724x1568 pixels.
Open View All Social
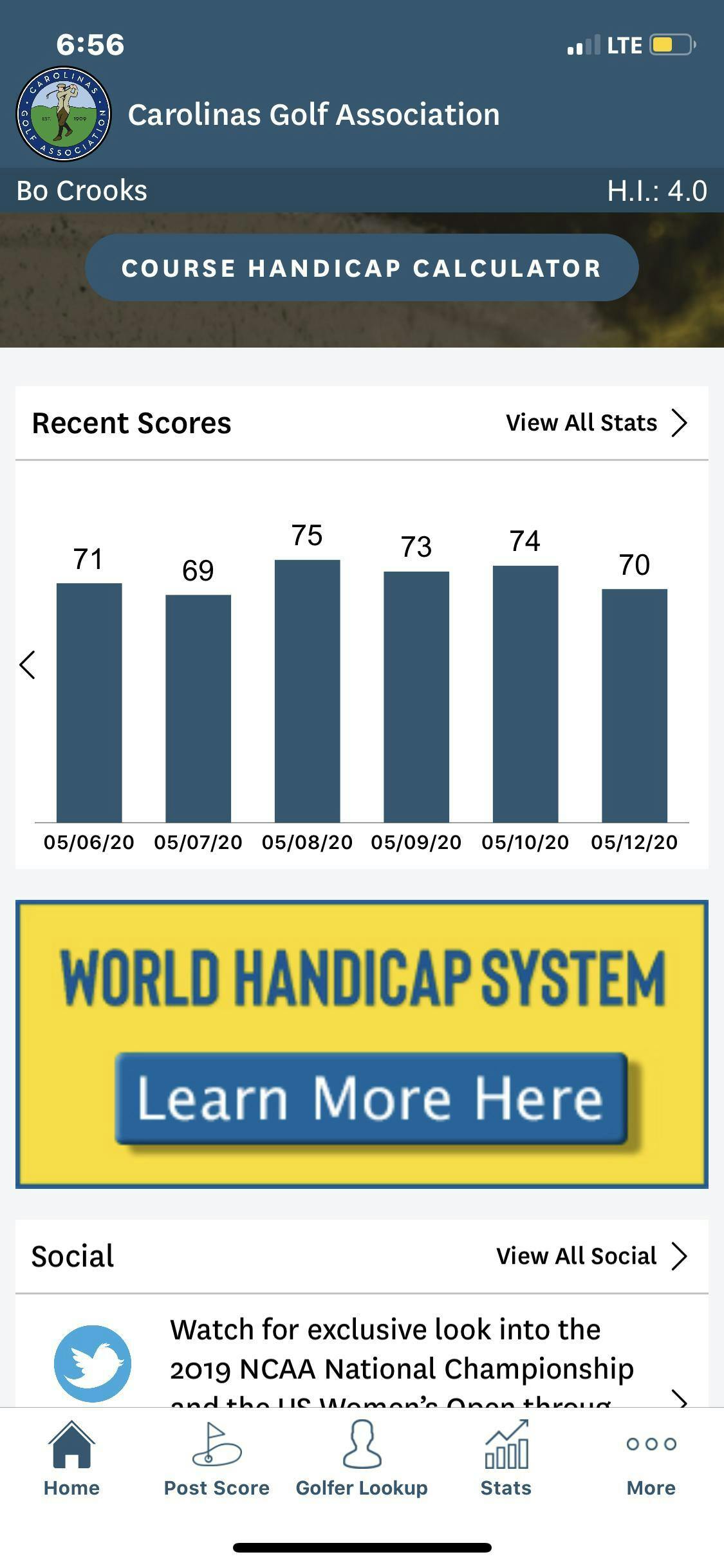pyautogui.click(x=591, y=1256)
